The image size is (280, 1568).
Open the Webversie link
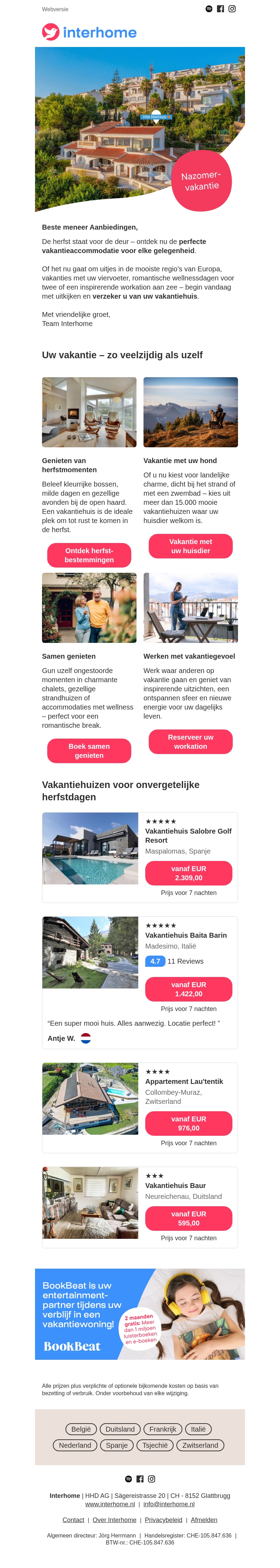click(55, 9)
